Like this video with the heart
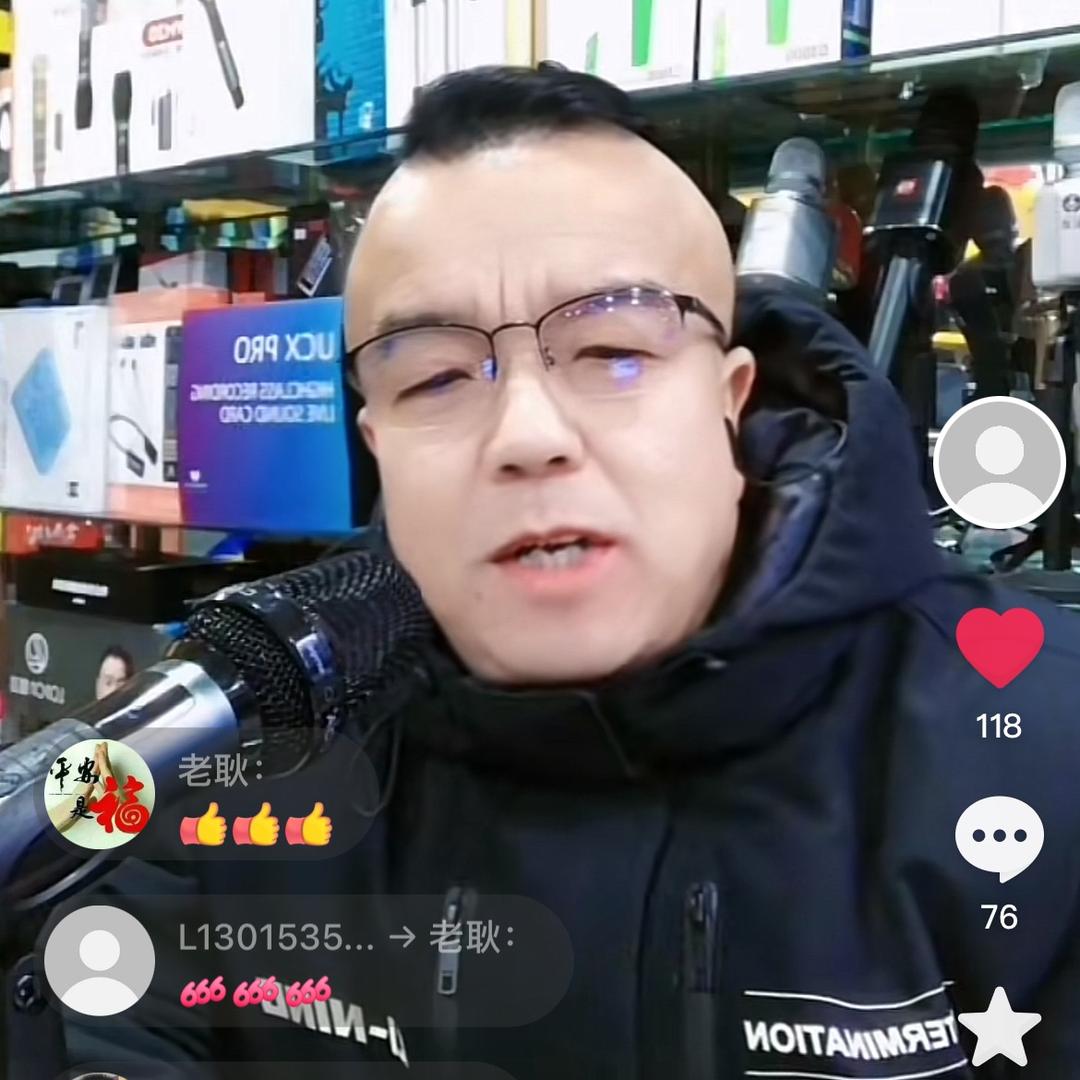The width and height of the screenshot is (1080, 1080). 999,647
